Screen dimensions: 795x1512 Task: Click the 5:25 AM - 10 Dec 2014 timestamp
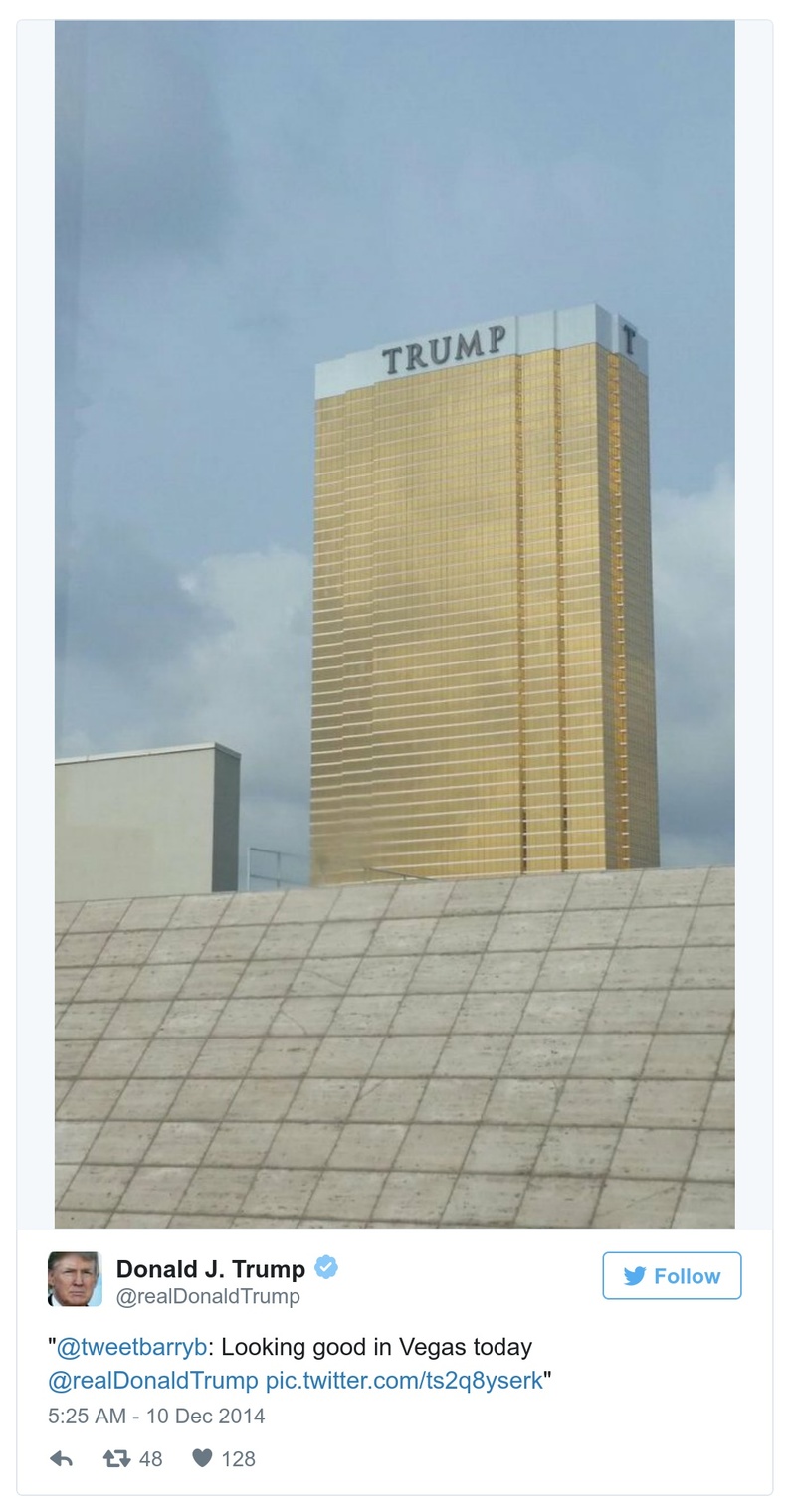point(127,1409)
